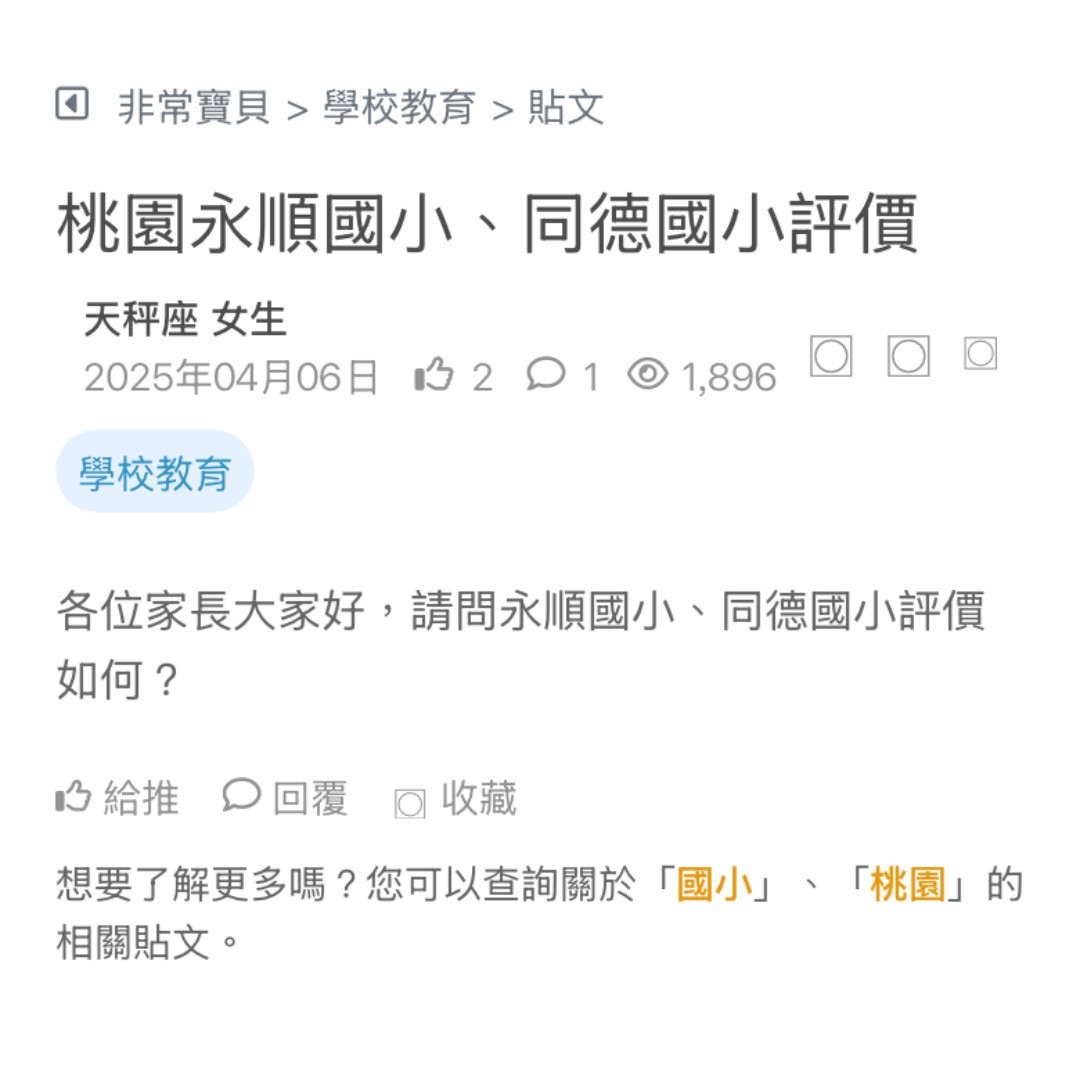Select the blue 學校教育 tag chip

coord(155,472)
